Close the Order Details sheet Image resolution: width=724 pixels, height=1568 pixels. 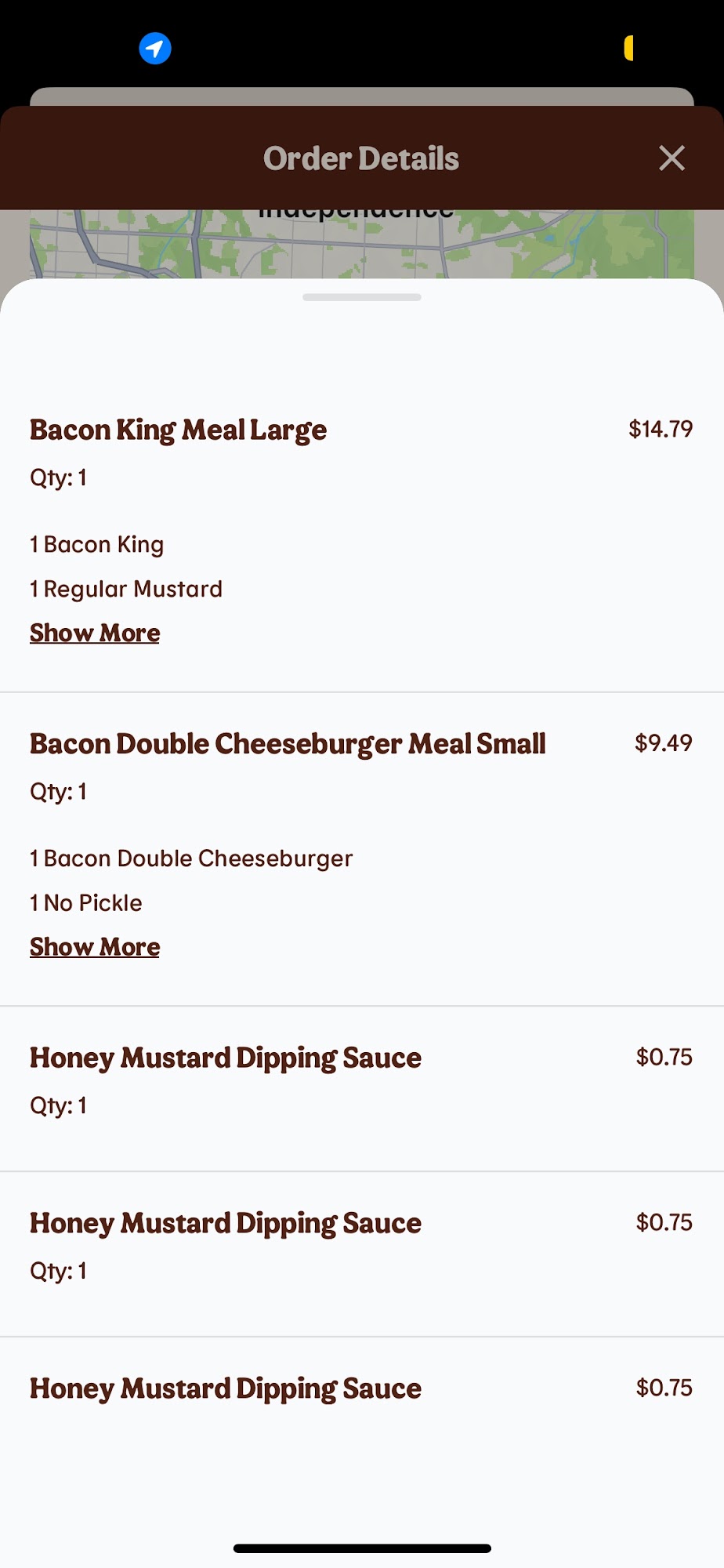click(x=672, y=158)
